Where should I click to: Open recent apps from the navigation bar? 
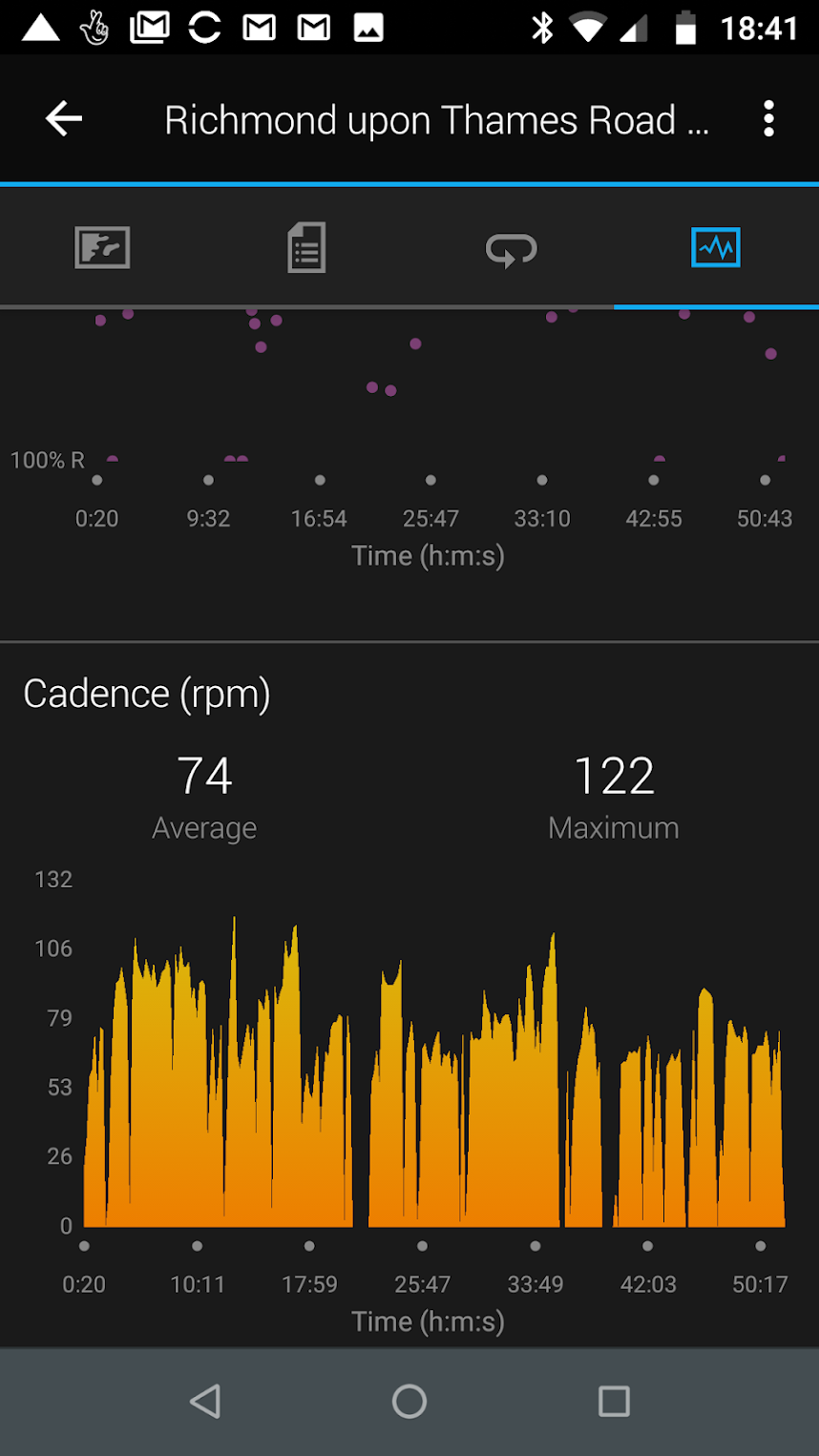click(614, 1401)
